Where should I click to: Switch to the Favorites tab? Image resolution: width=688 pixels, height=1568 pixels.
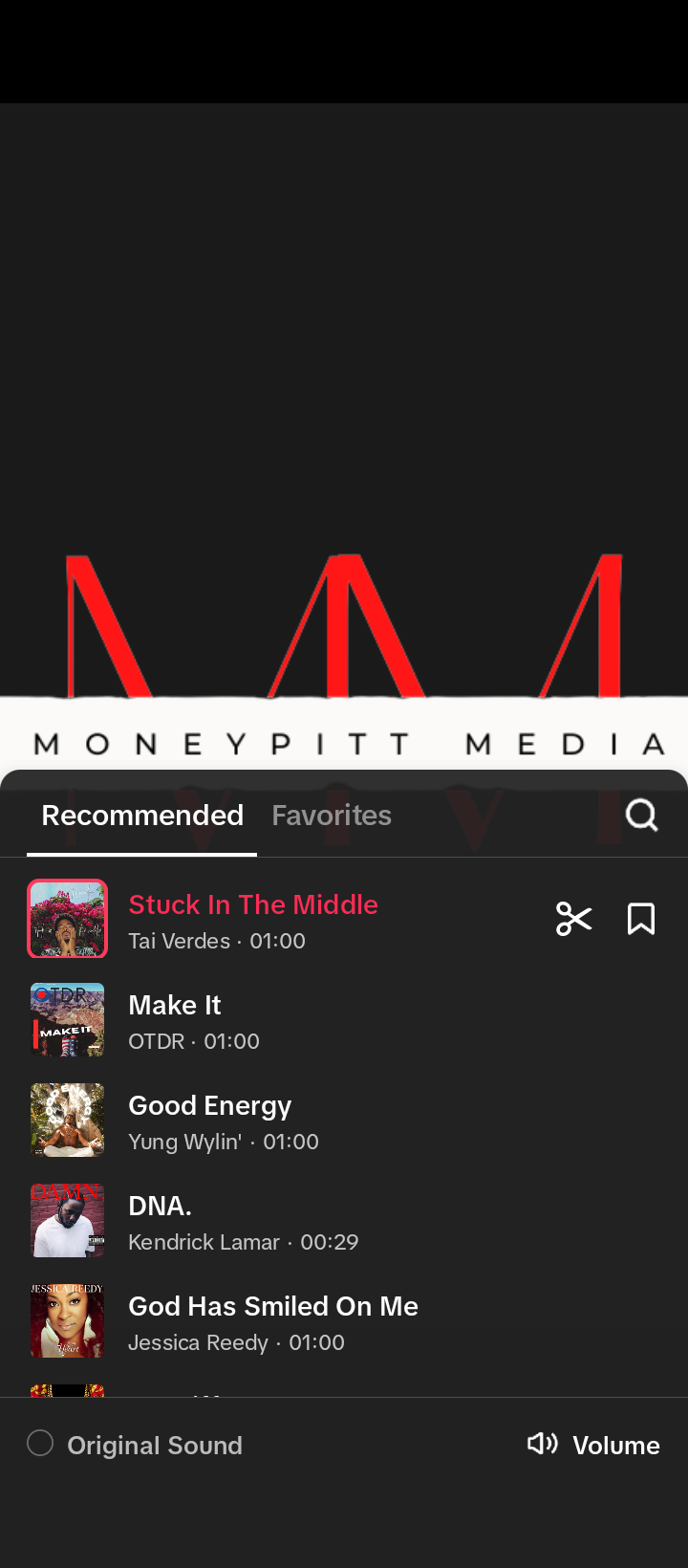[x=332, y=816]
